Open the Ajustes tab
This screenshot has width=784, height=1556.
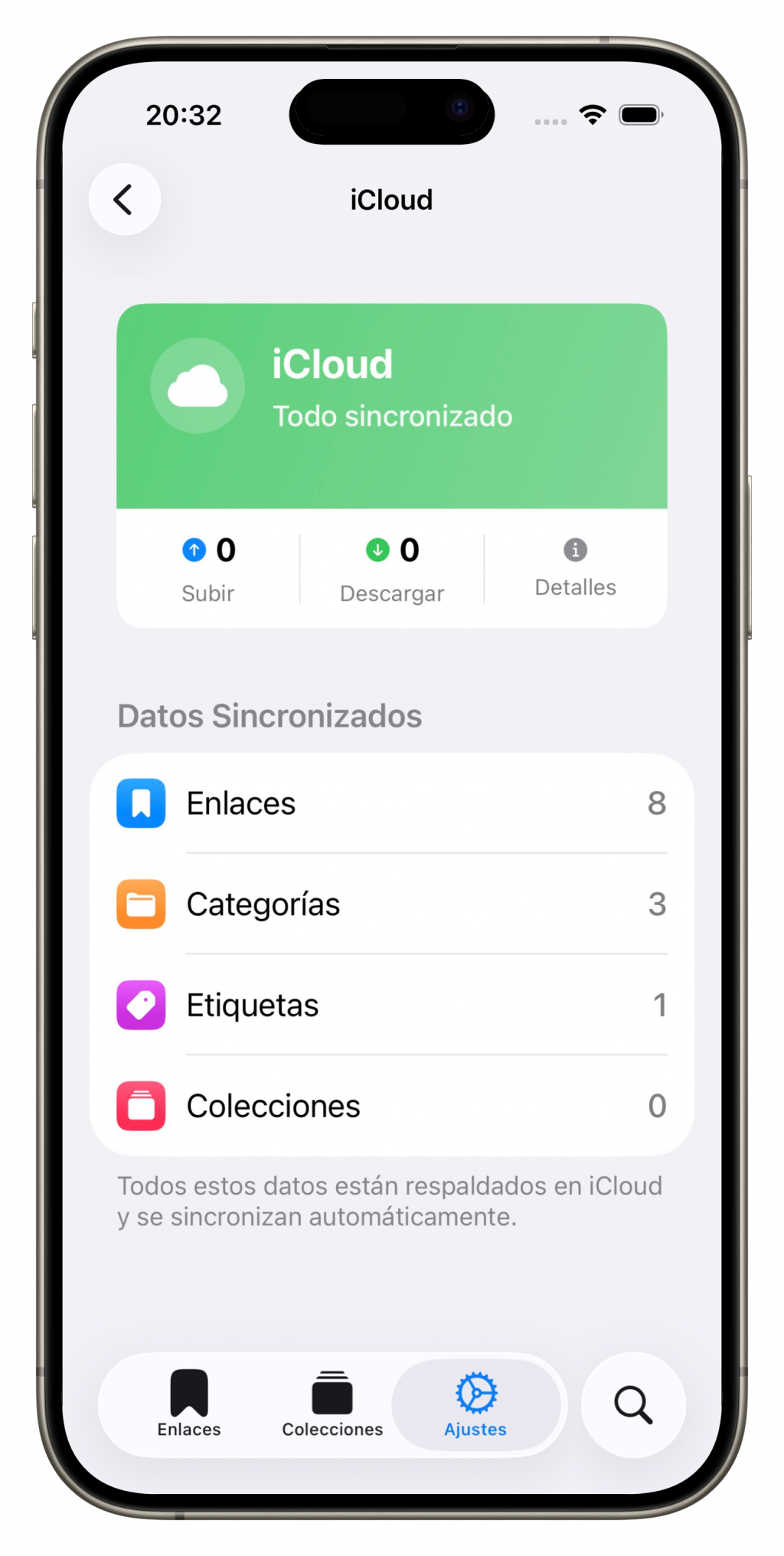click(475, 1404)
